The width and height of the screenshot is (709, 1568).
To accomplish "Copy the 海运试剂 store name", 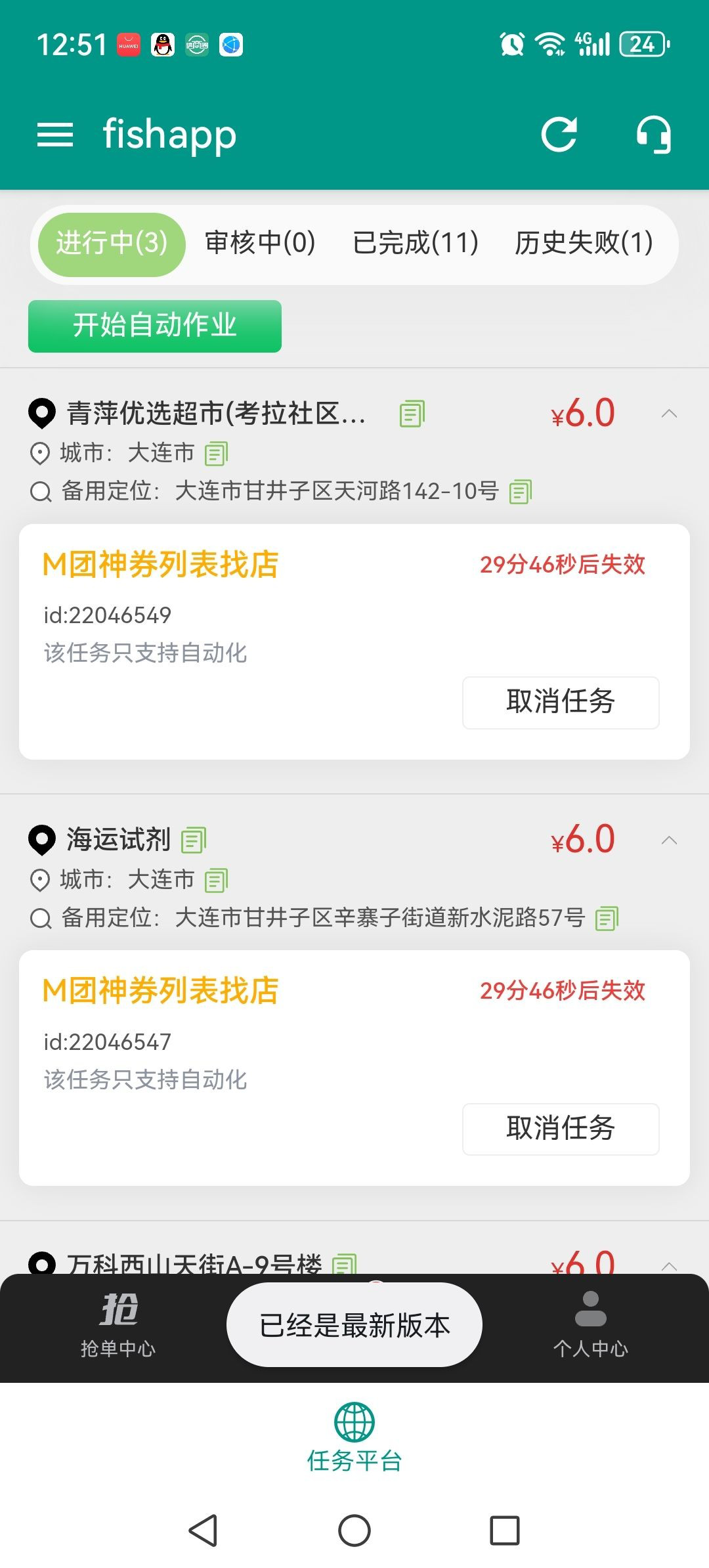I will (194, 840).
